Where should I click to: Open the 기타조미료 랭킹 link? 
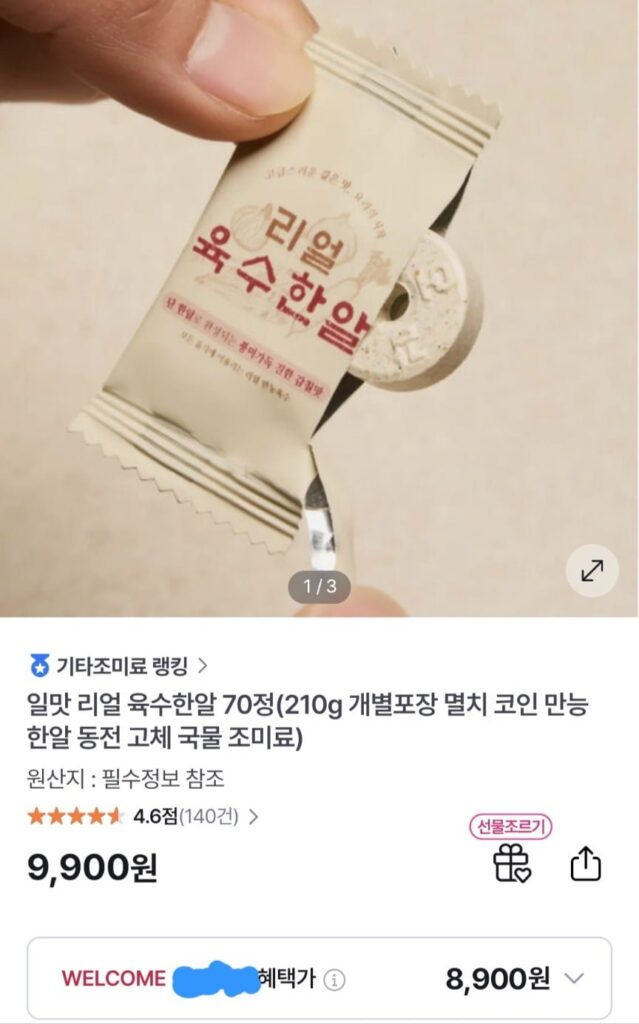pos(120,664)
